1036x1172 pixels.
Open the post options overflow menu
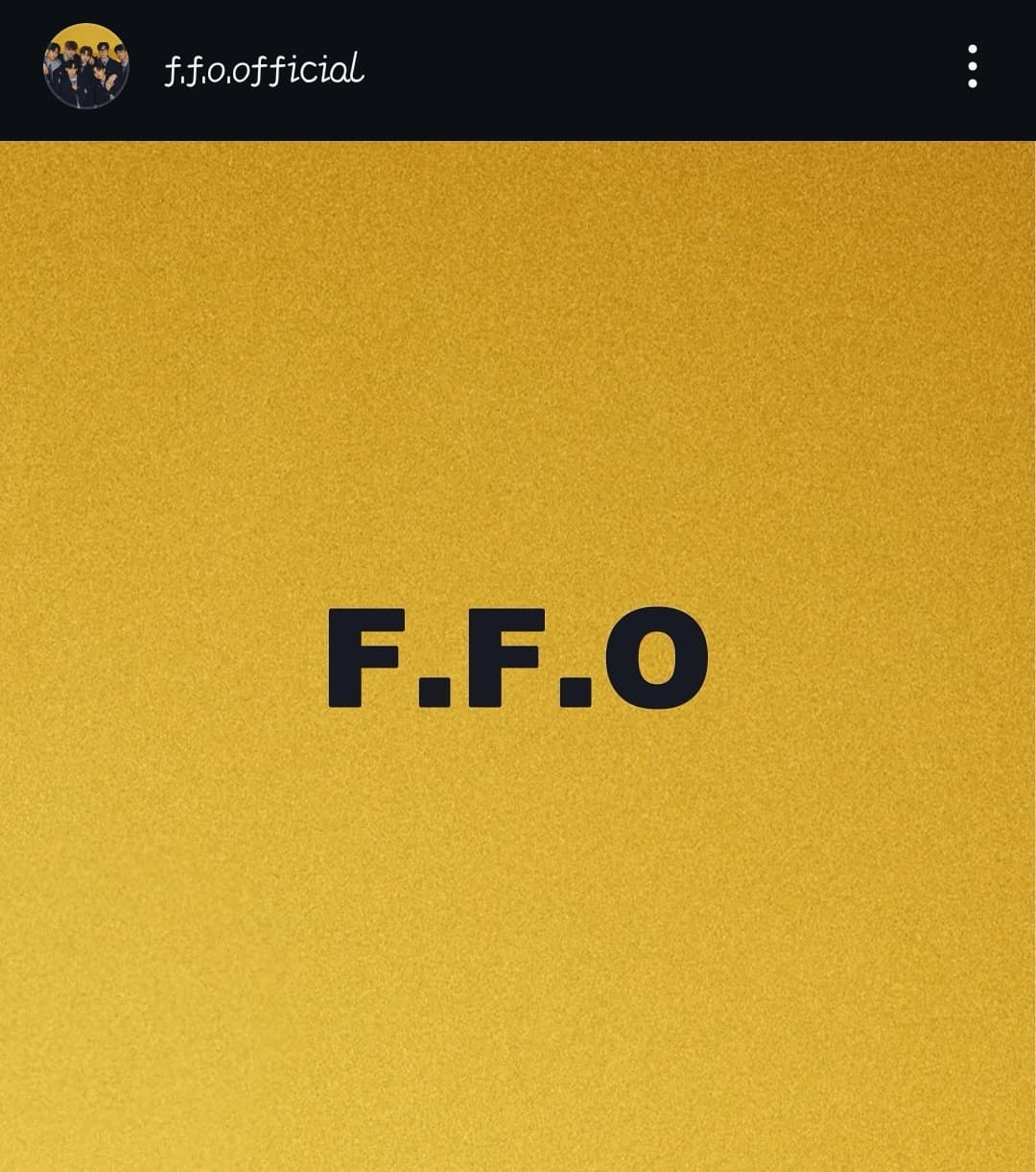pos(973,66)
